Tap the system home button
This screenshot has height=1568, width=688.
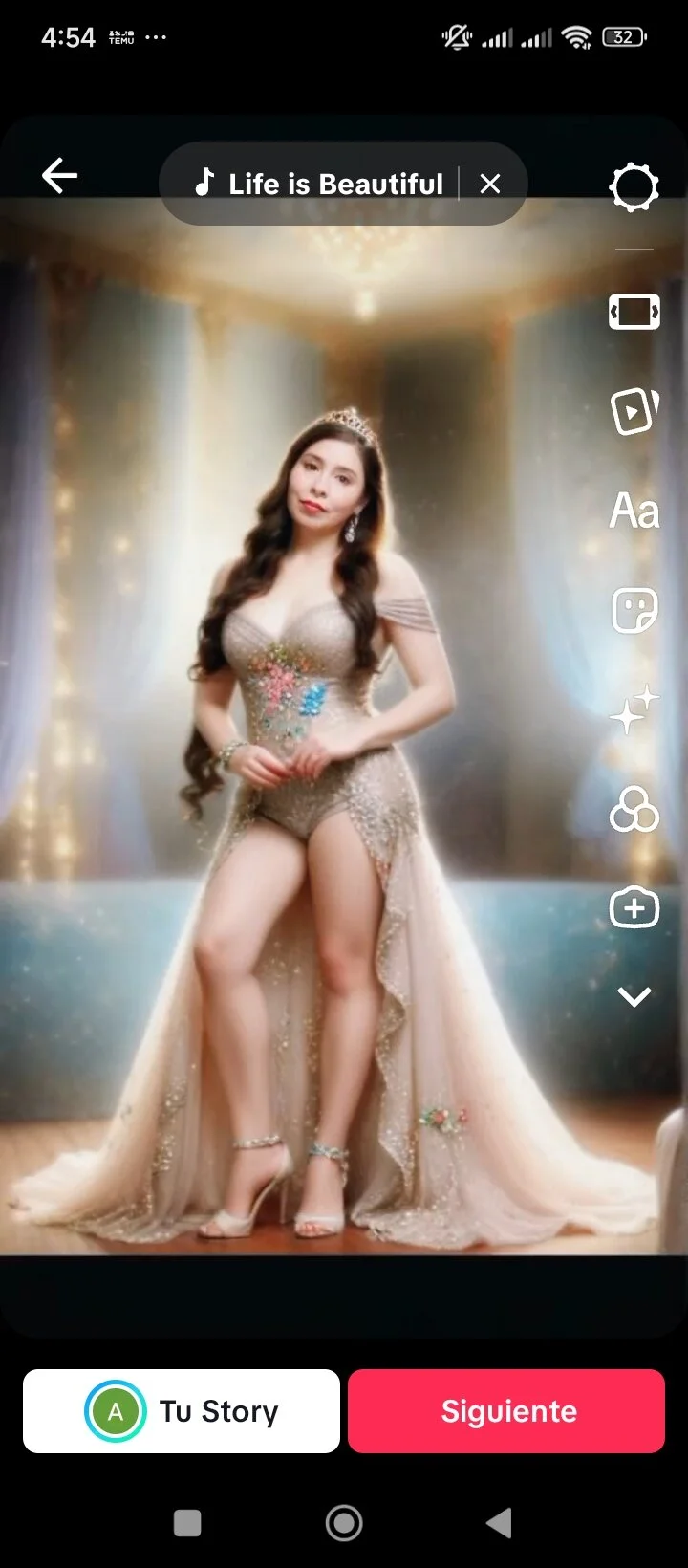tap(344, 1523)
